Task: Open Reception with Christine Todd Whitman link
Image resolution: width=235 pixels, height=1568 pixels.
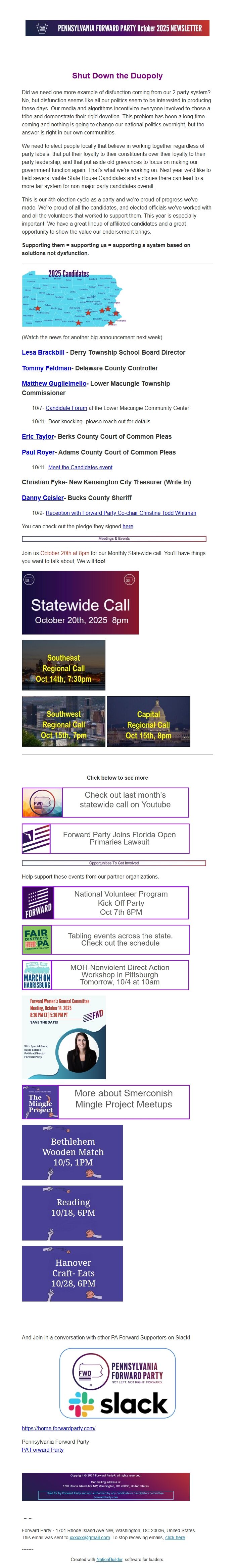Action: (x=120, y=513)
